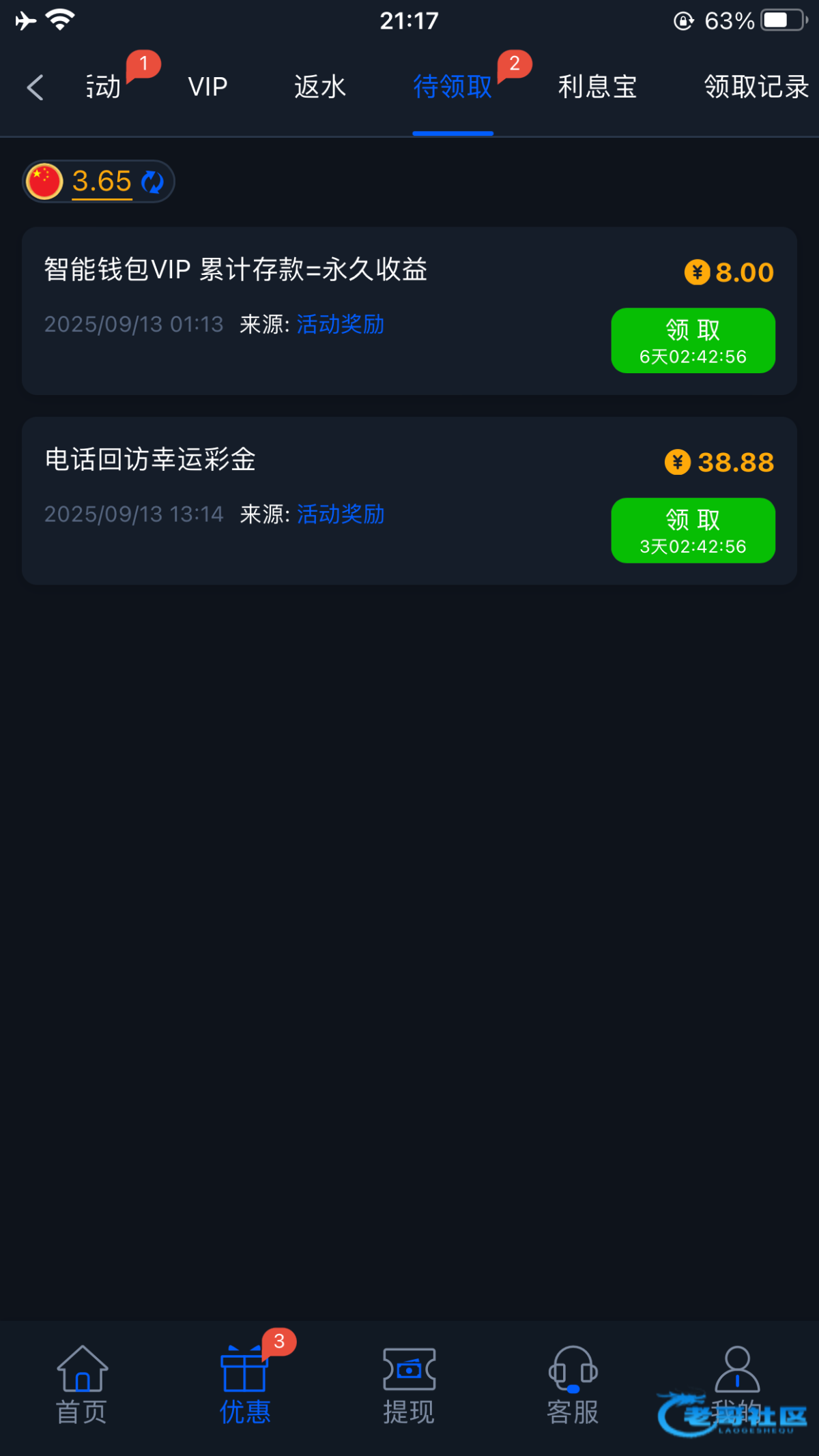Open the 我的 profile tab
The height and width of the screenshot is (1456, 819).
coord(737,1385)
